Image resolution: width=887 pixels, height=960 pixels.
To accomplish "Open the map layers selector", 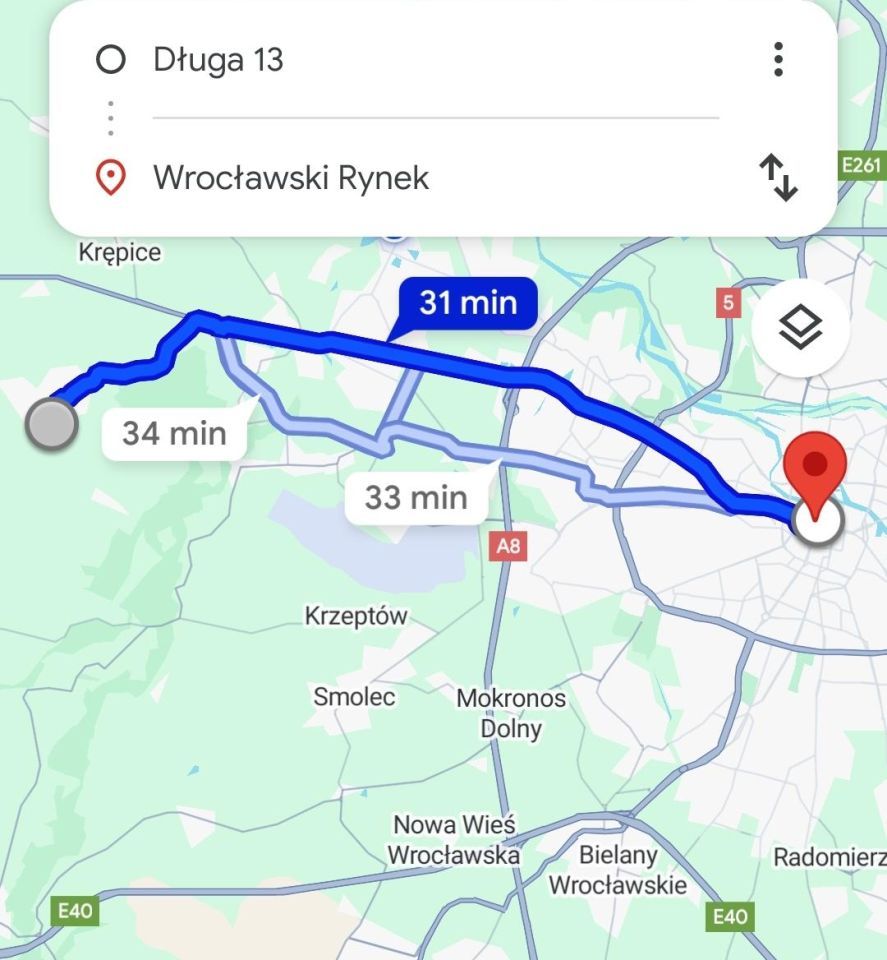I will pos(801,324).
